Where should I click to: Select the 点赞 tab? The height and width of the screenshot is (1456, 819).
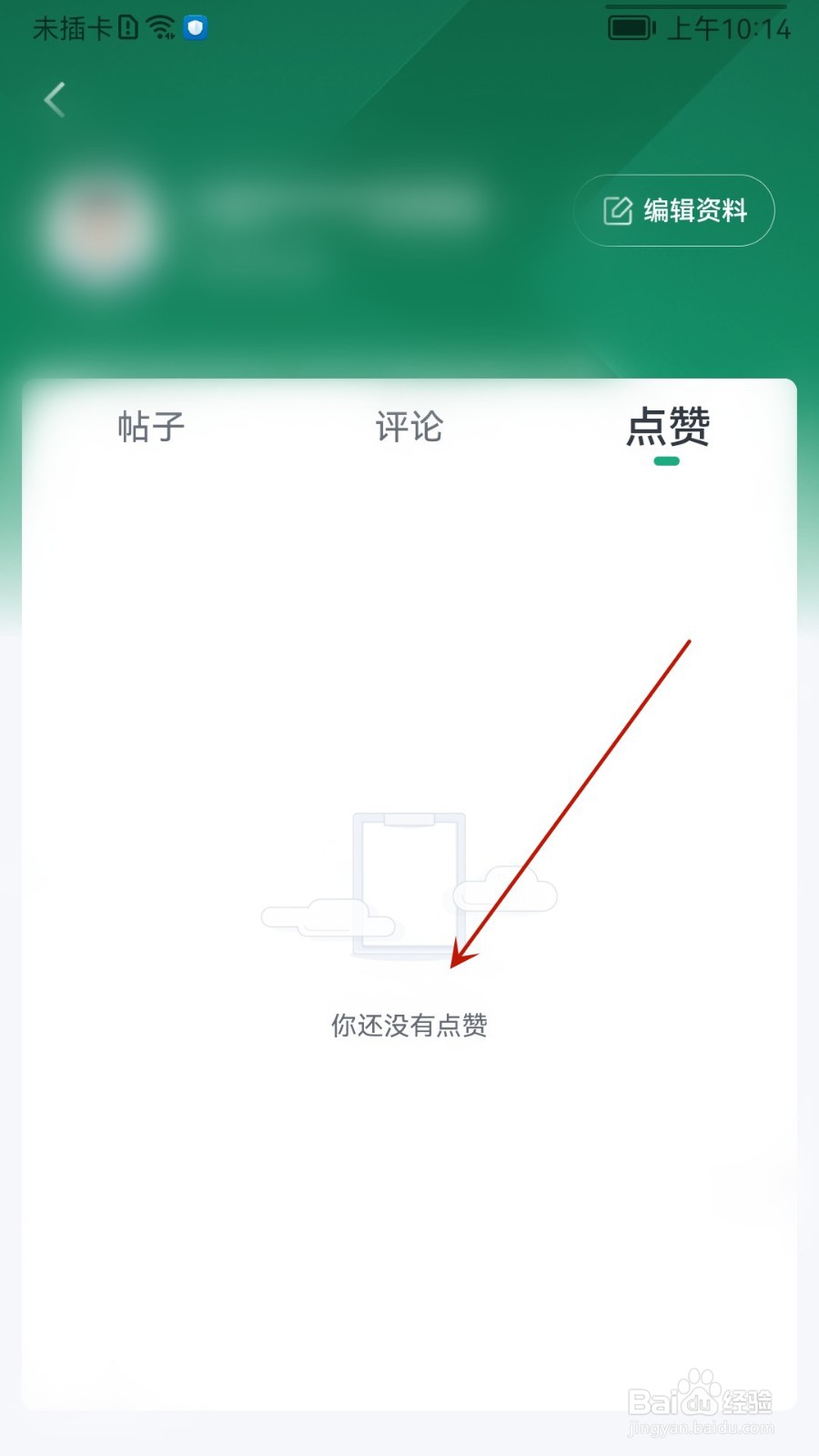pyautogui.click(x=669, y=428)
